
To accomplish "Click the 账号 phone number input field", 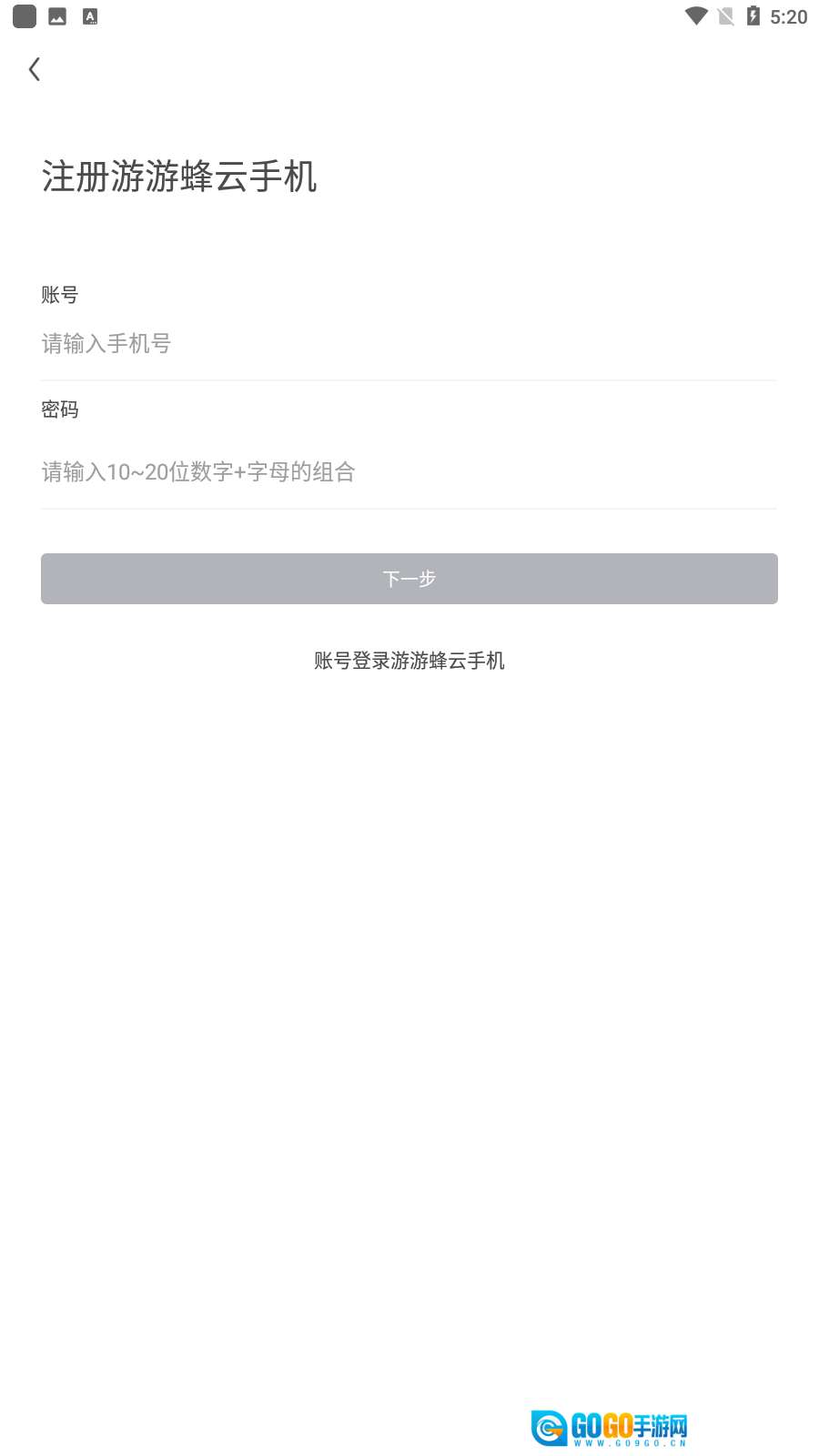I will coord(409,344).
